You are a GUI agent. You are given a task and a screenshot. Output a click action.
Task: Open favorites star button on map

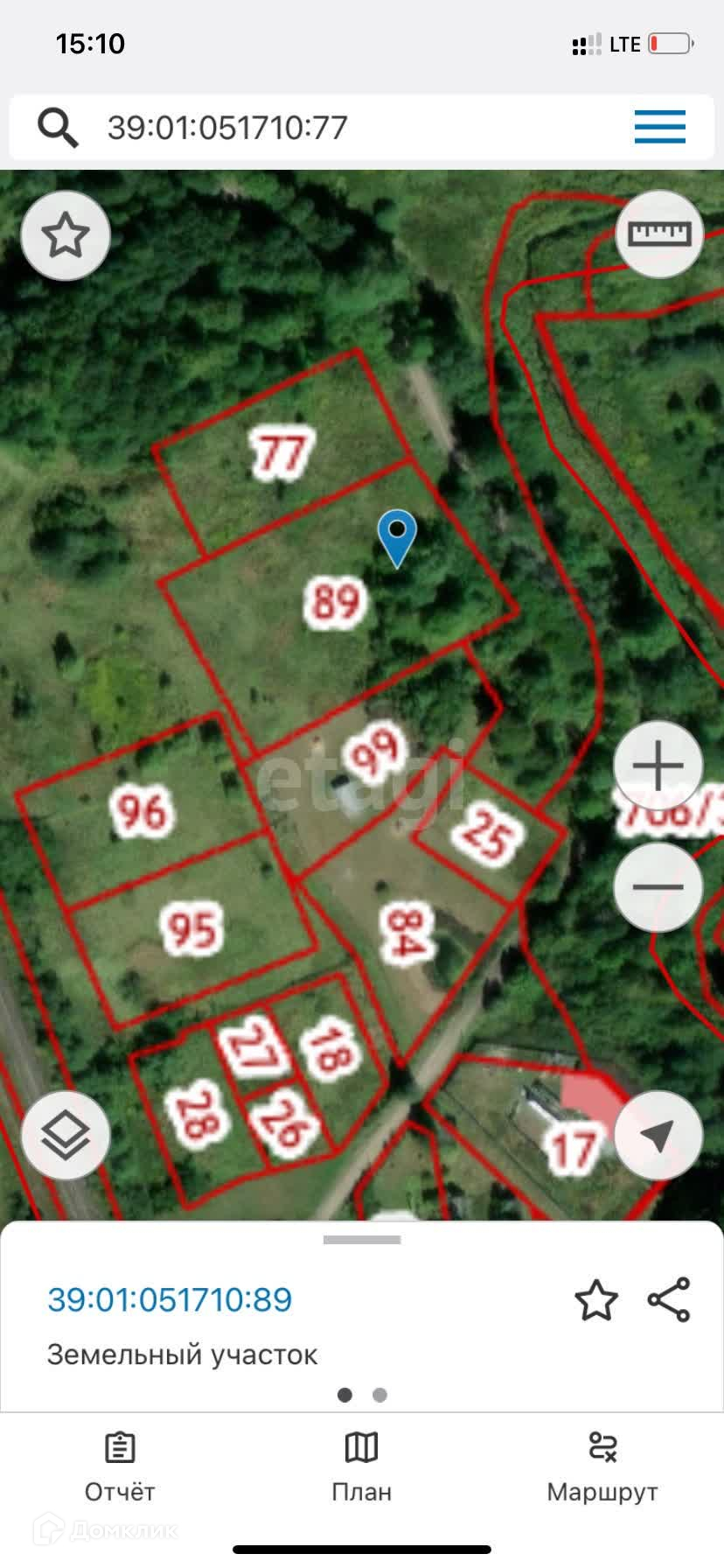pyautogui.click(x=66, y=235)
